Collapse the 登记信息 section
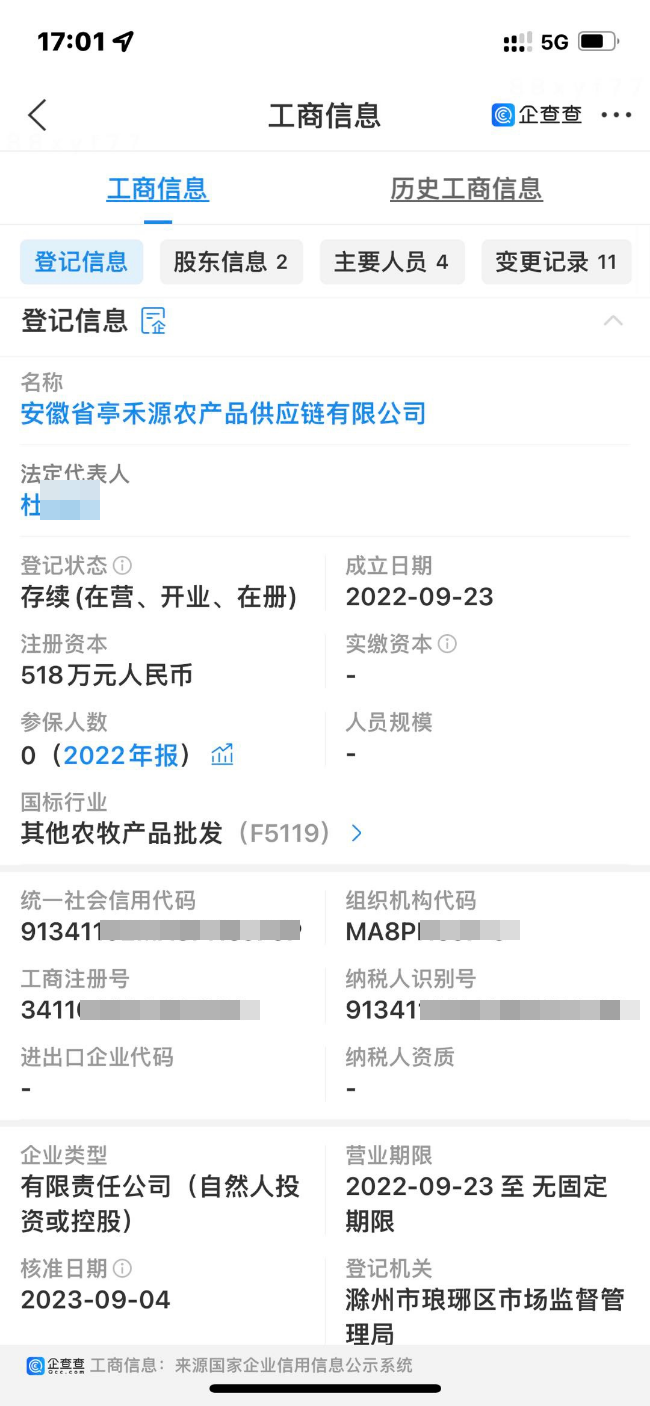Screen dimensions: 650x1406 [x=613, y=321]
